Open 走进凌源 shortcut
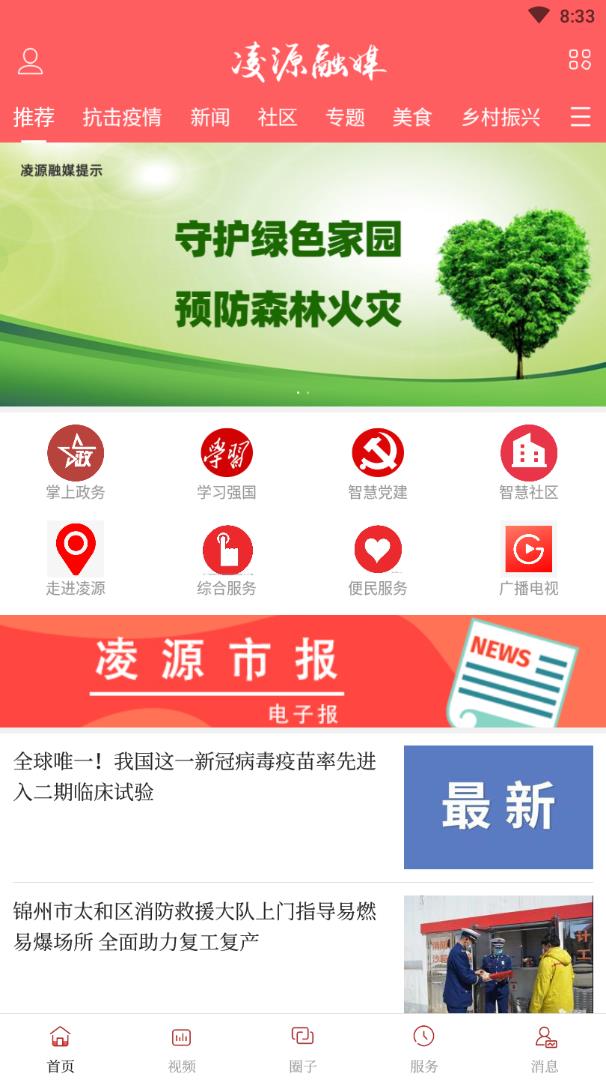 click(75, 559)
